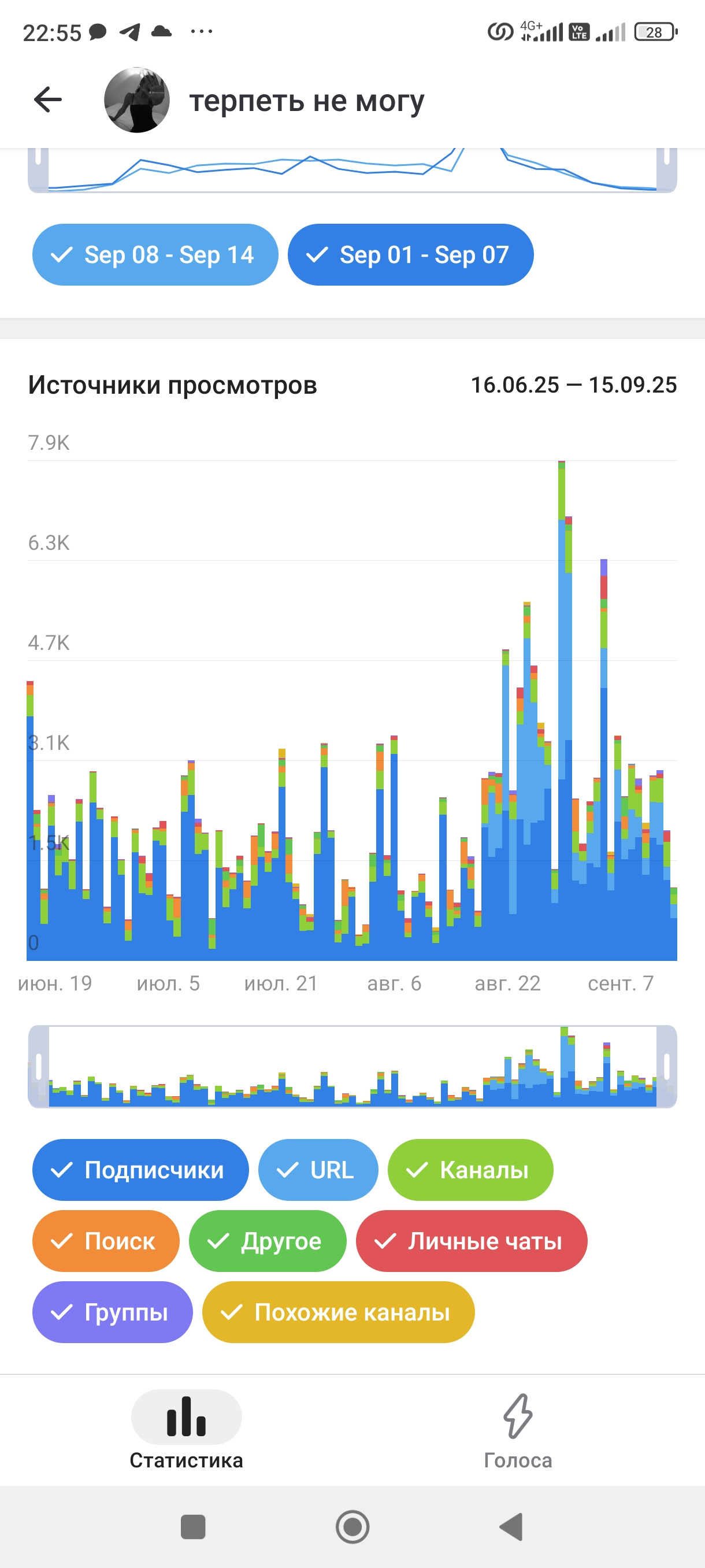Open the channel avatar
Image resolution: width=705 pixels, height=1568 pixels.
[137, 100]
